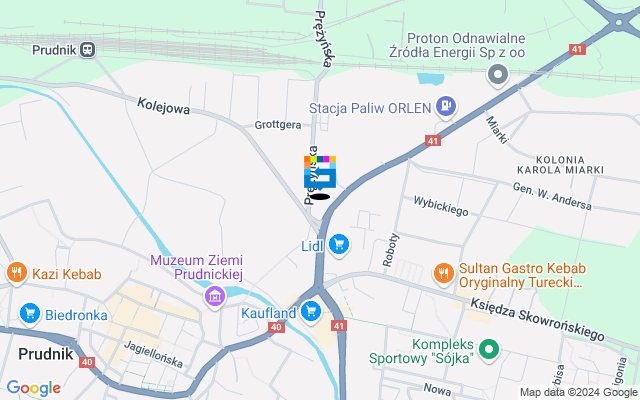Select the colorful custom location marker
Screen dimensions: 640x400
(x=320, y=172)
